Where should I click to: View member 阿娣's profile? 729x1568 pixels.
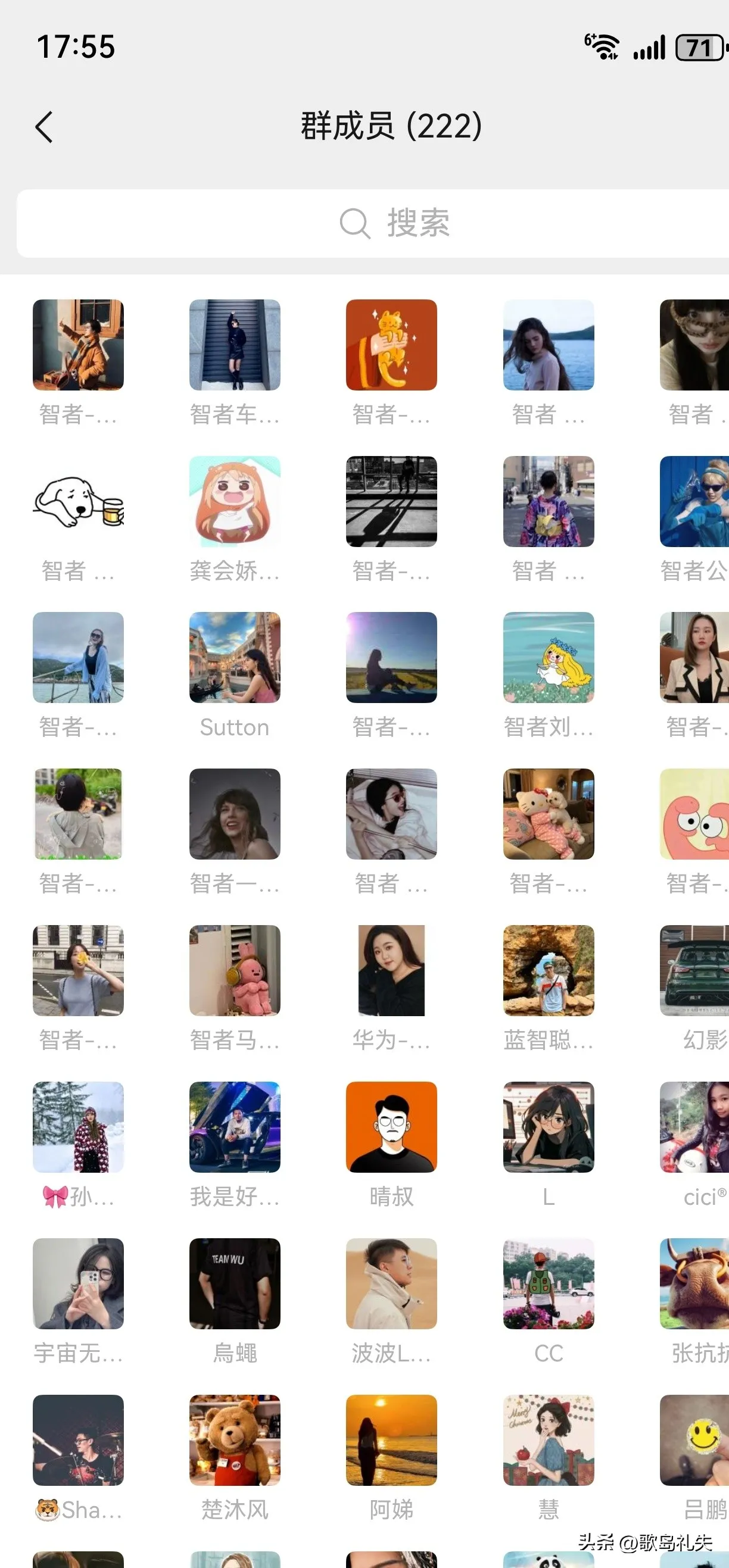click(391, 1440)
